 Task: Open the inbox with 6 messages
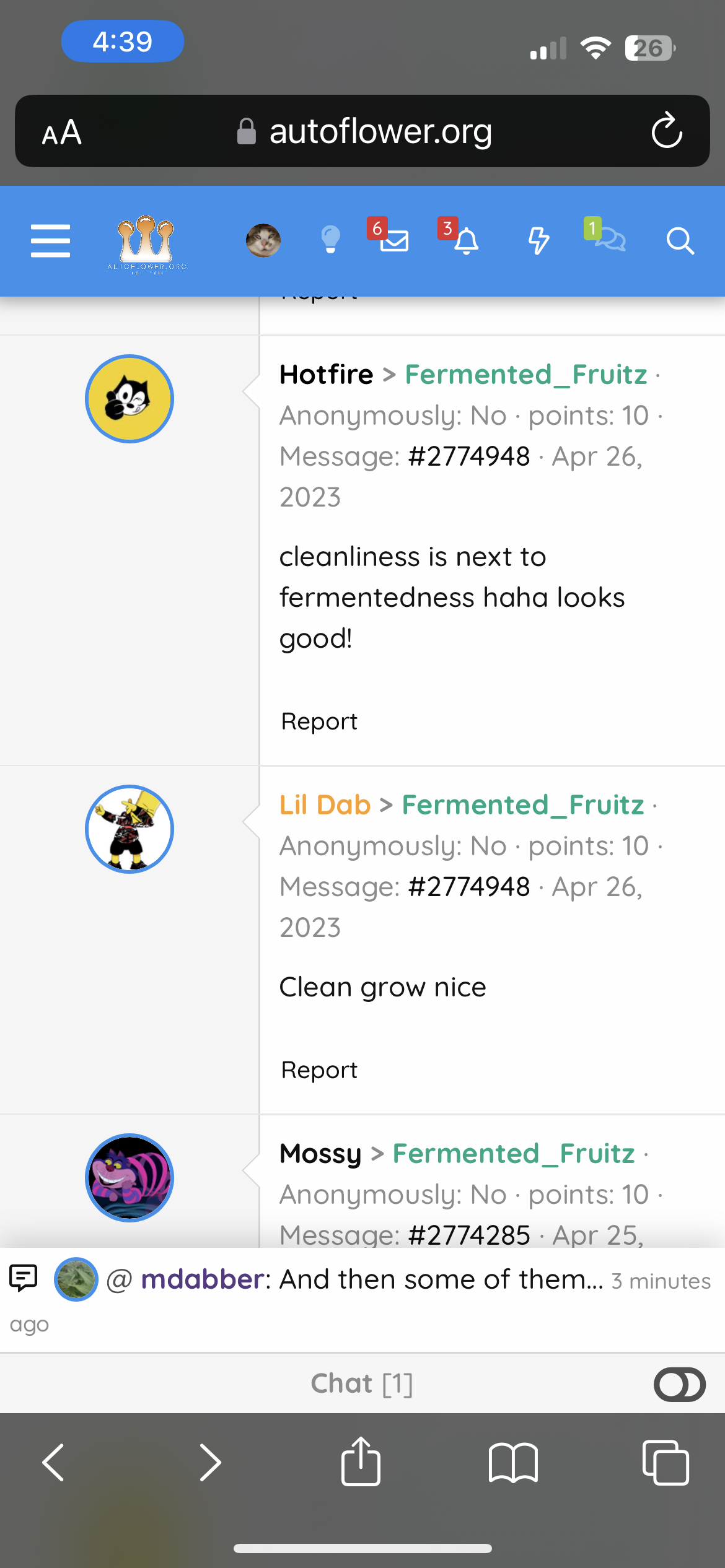point(393,240)
